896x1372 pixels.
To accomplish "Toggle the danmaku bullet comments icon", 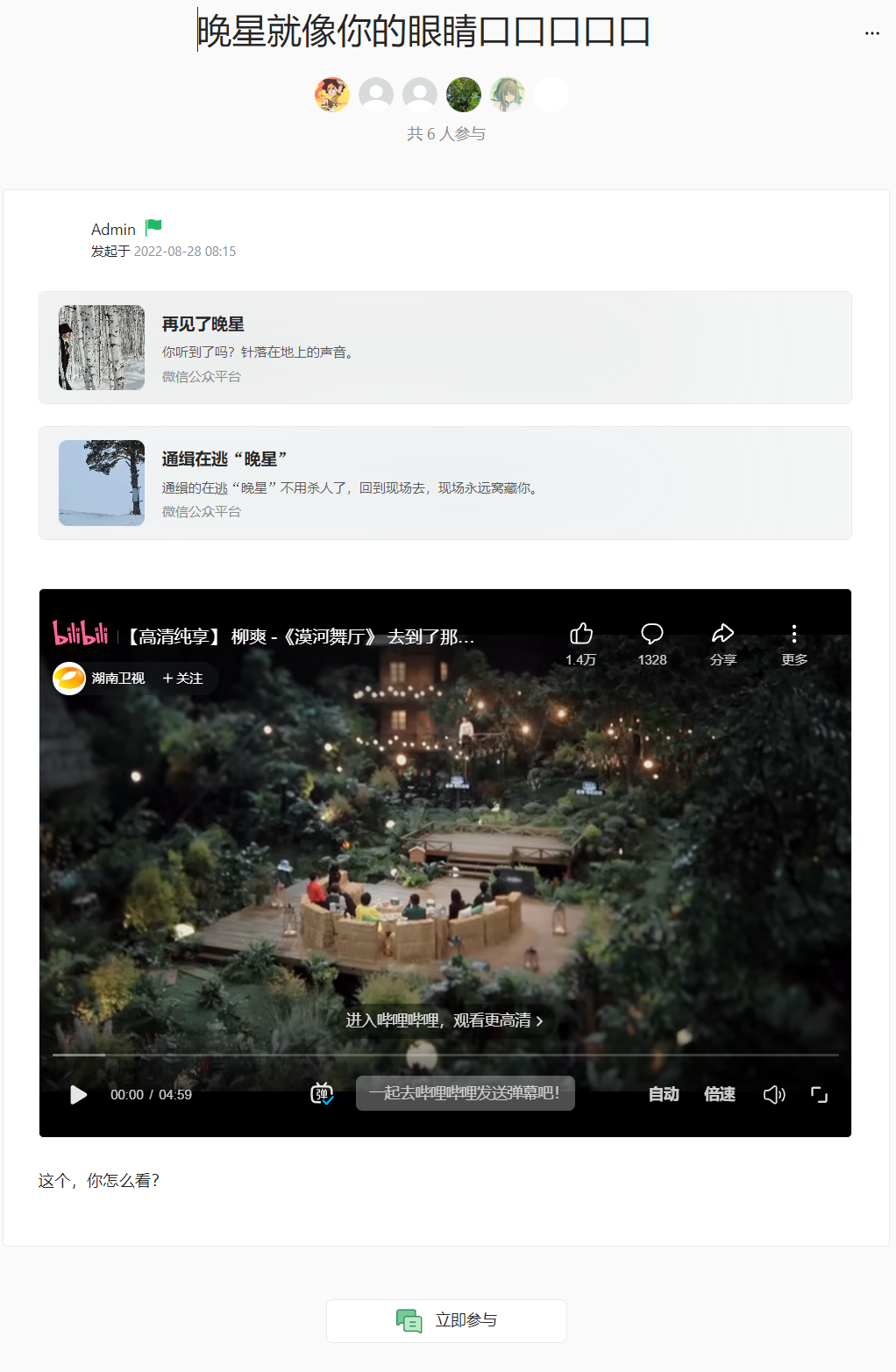I will [x=322, y=1093].
